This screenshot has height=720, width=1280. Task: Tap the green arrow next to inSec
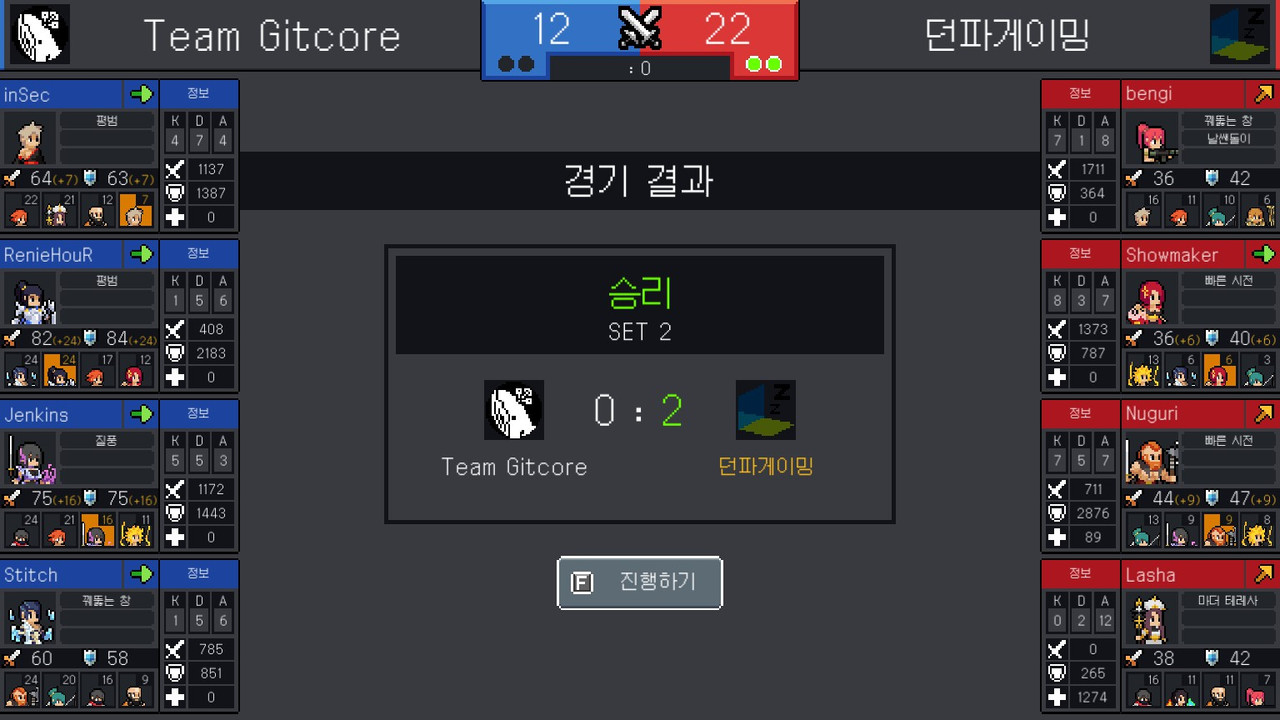pos(142,94)
